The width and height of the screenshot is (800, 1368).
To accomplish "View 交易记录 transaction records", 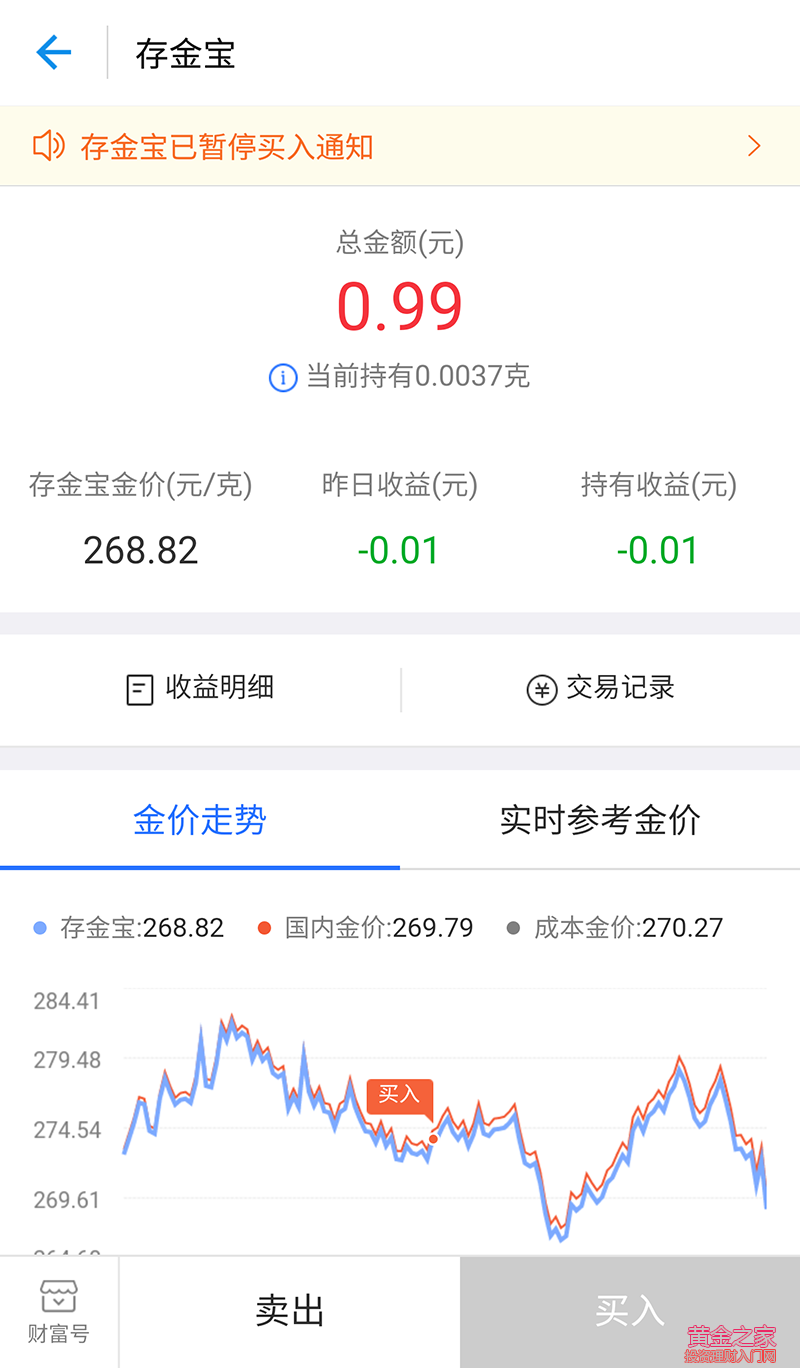I will pyautogui.click(x=600, y=689).
